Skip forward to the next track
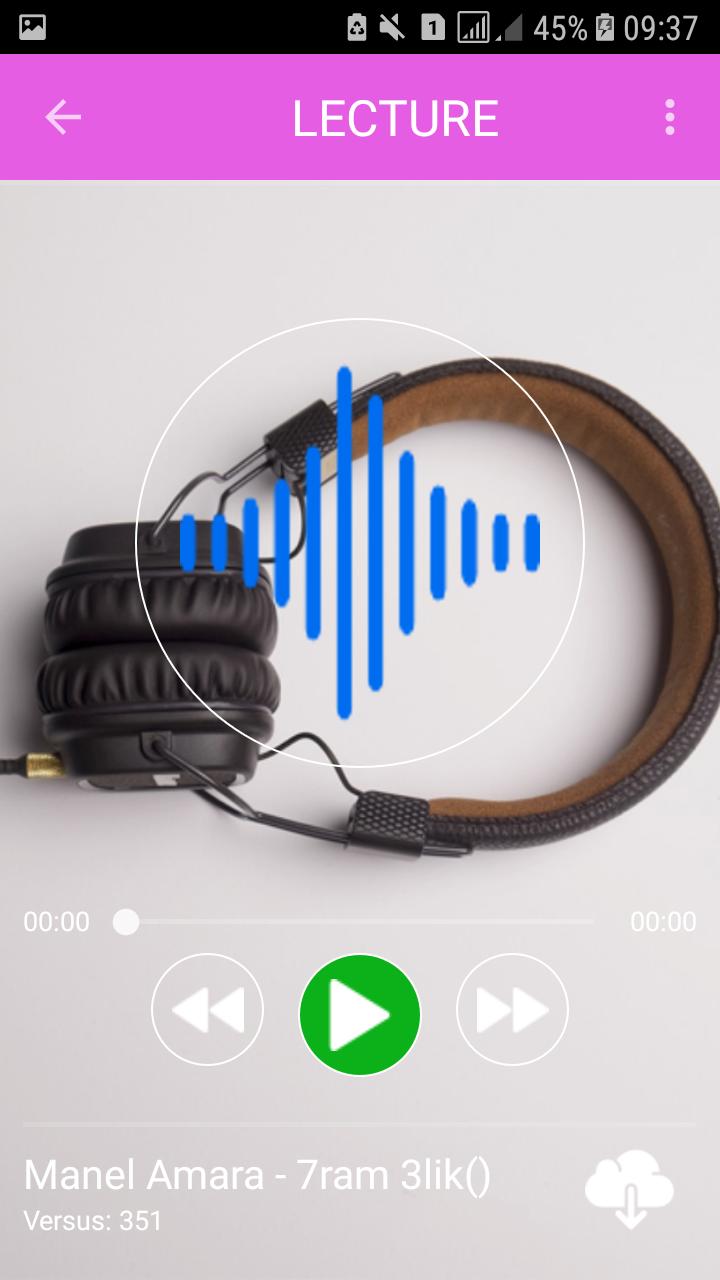720x1280 pixels. point(512,1011)
